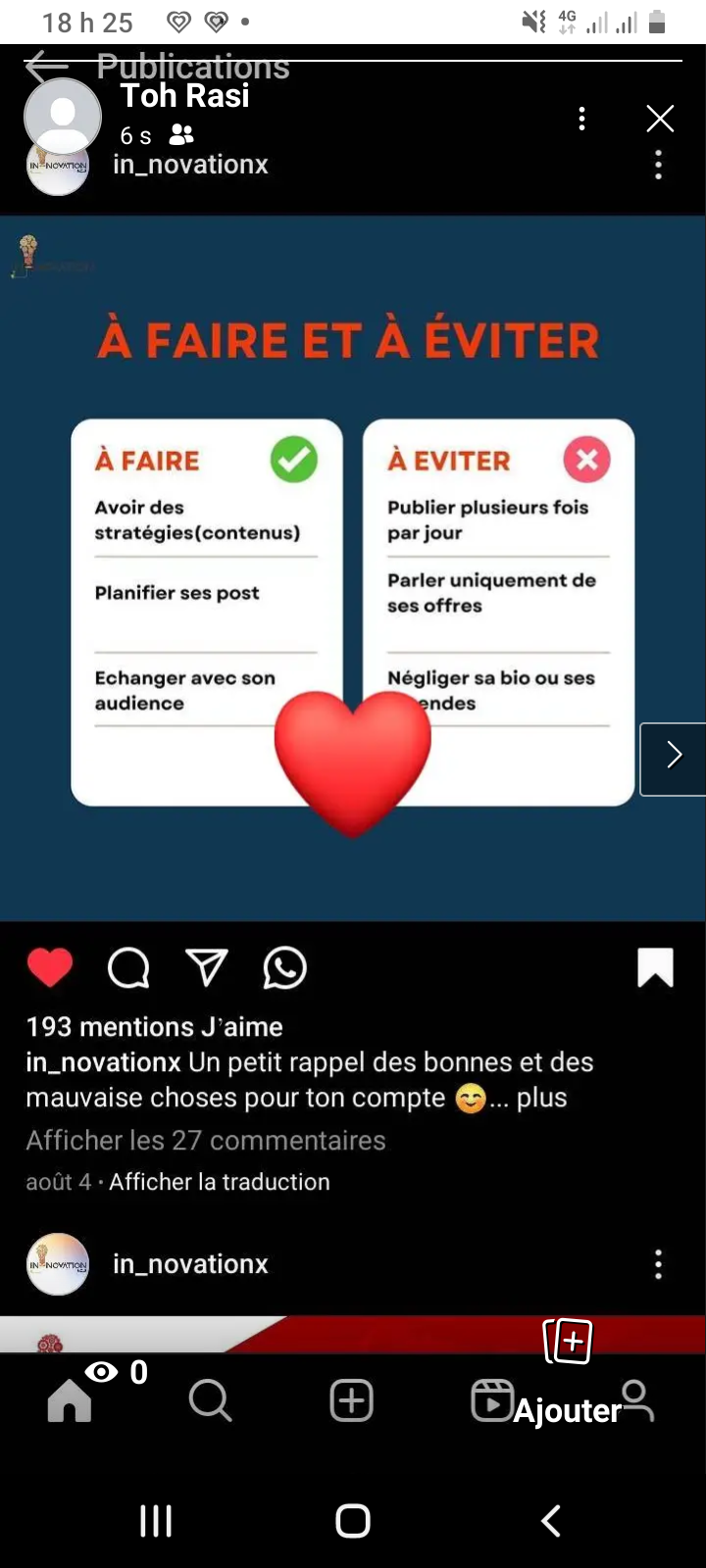The image size is (706, 1568).
Task: Open story options beside the close button
Action: click(x=582, y=119)
